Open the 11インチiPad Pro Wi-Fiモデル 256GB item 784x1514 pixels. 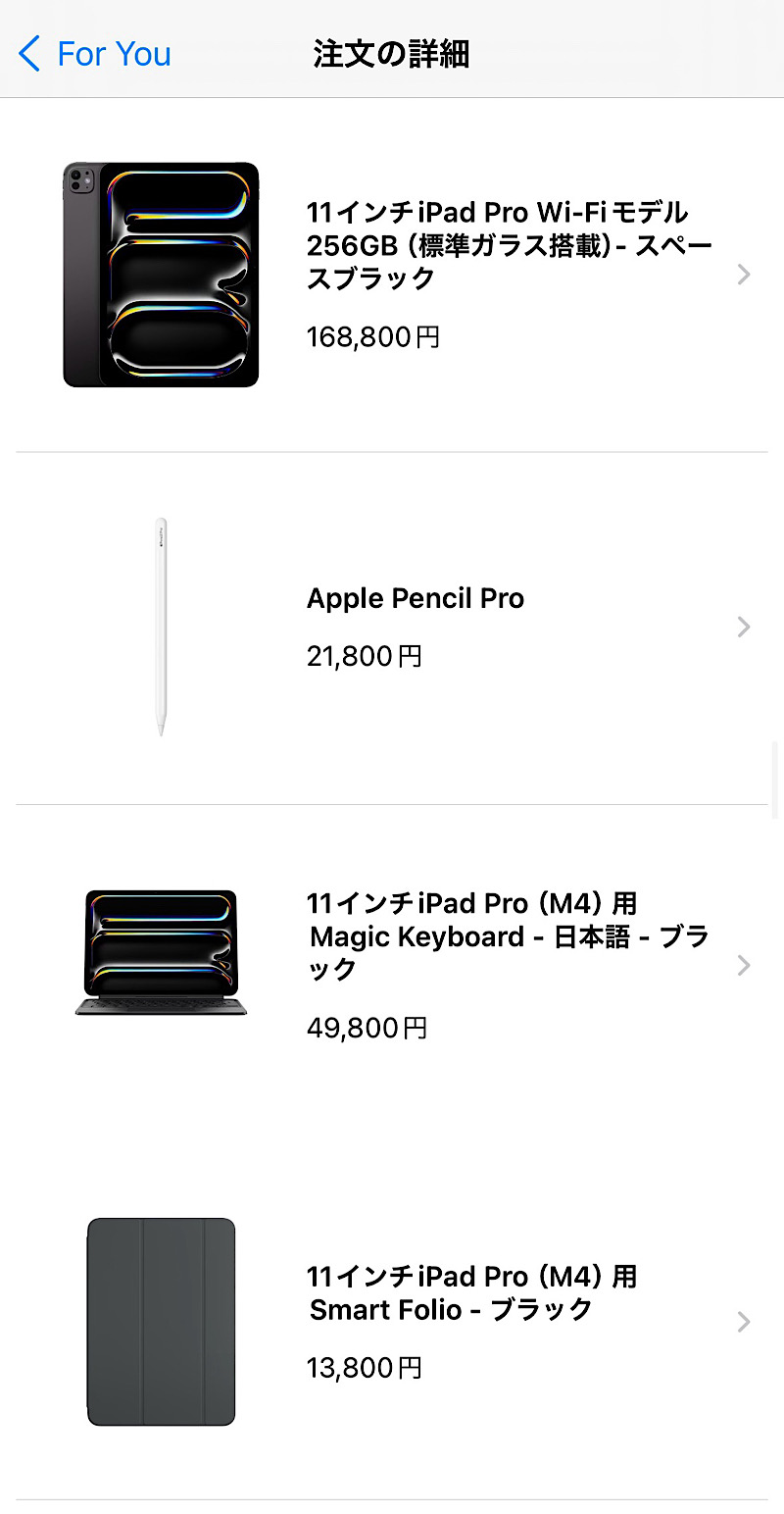[392, 276]
